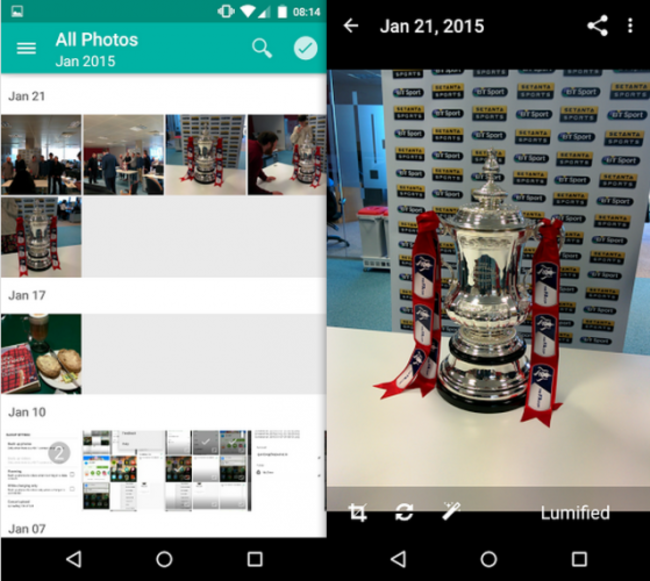Open the navigation drawer menu
Image resolution: width=650 pixels, height=581 pixels.
click(26, 48)
